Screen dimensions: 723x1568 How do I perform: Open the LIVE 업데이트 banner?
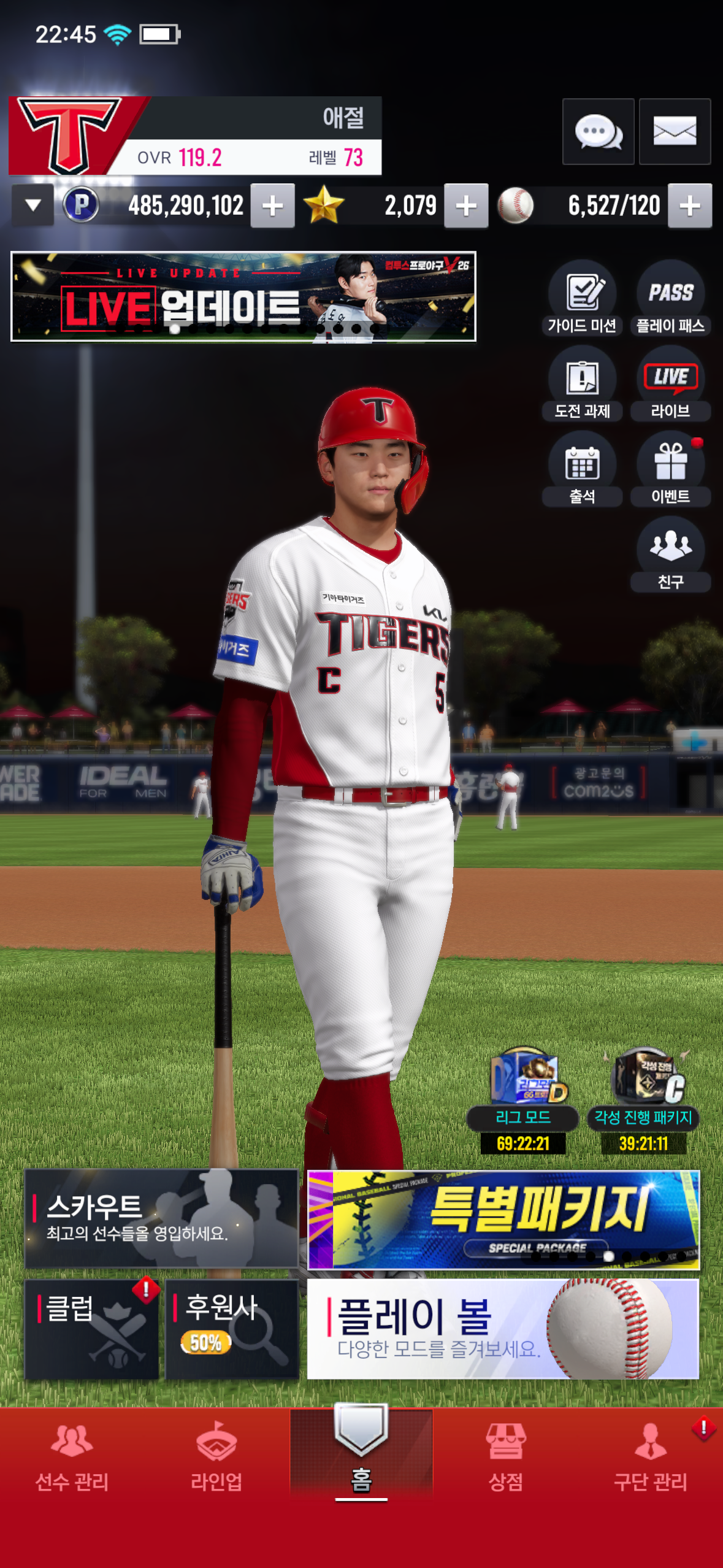pyautogui.click(x=243, y=296)
